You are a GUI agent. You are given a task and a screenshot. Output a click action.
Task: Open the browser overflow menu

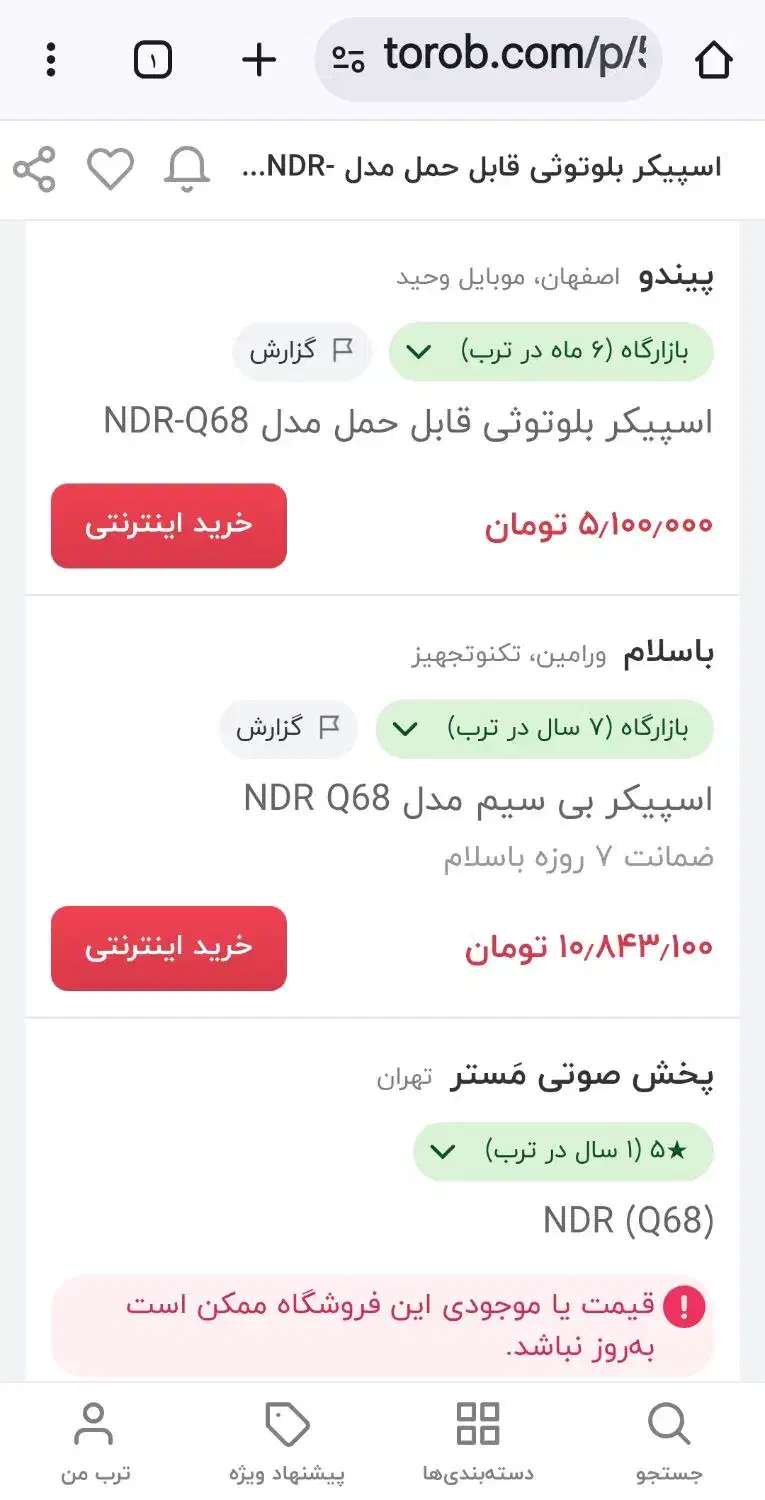[51, 60]
